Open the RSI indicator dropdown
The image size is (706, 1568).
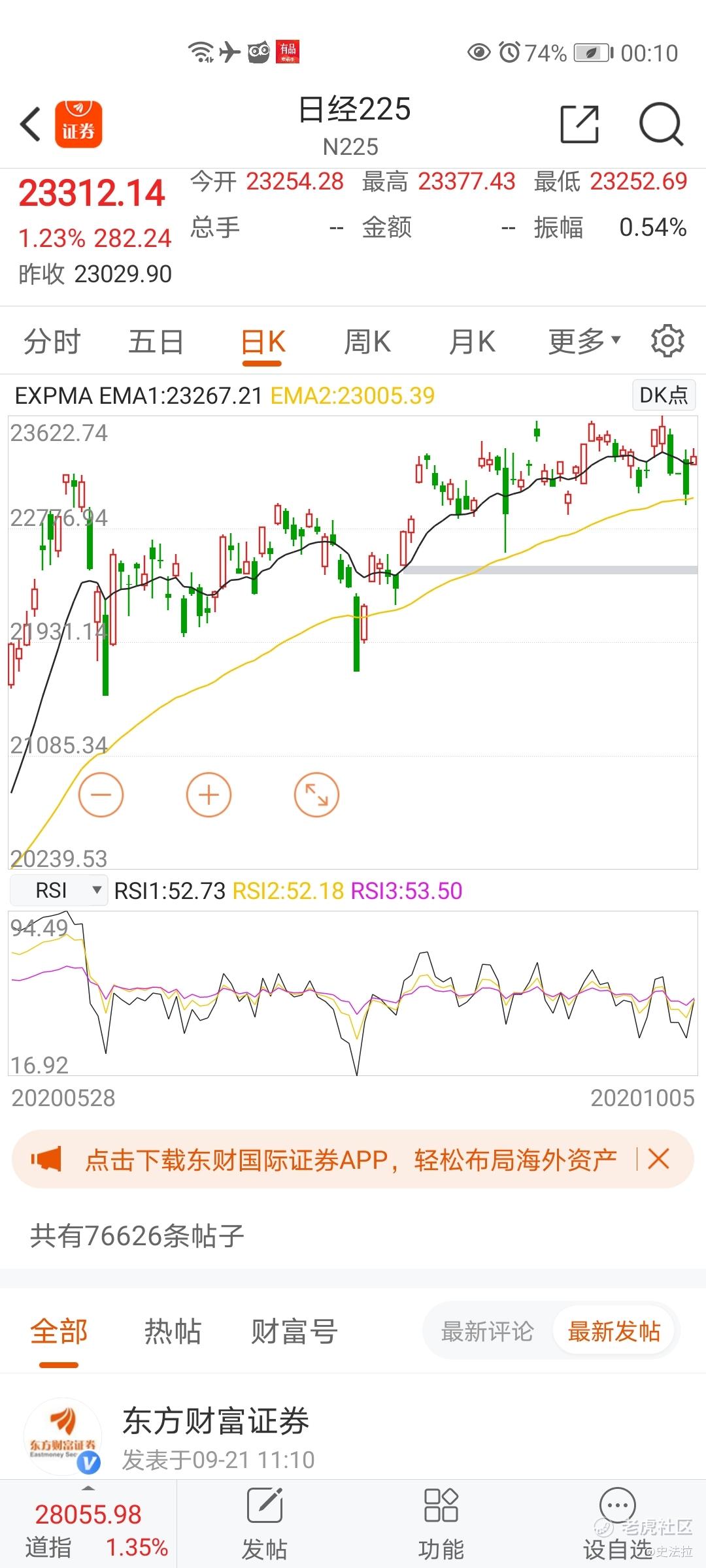point(59,890)
